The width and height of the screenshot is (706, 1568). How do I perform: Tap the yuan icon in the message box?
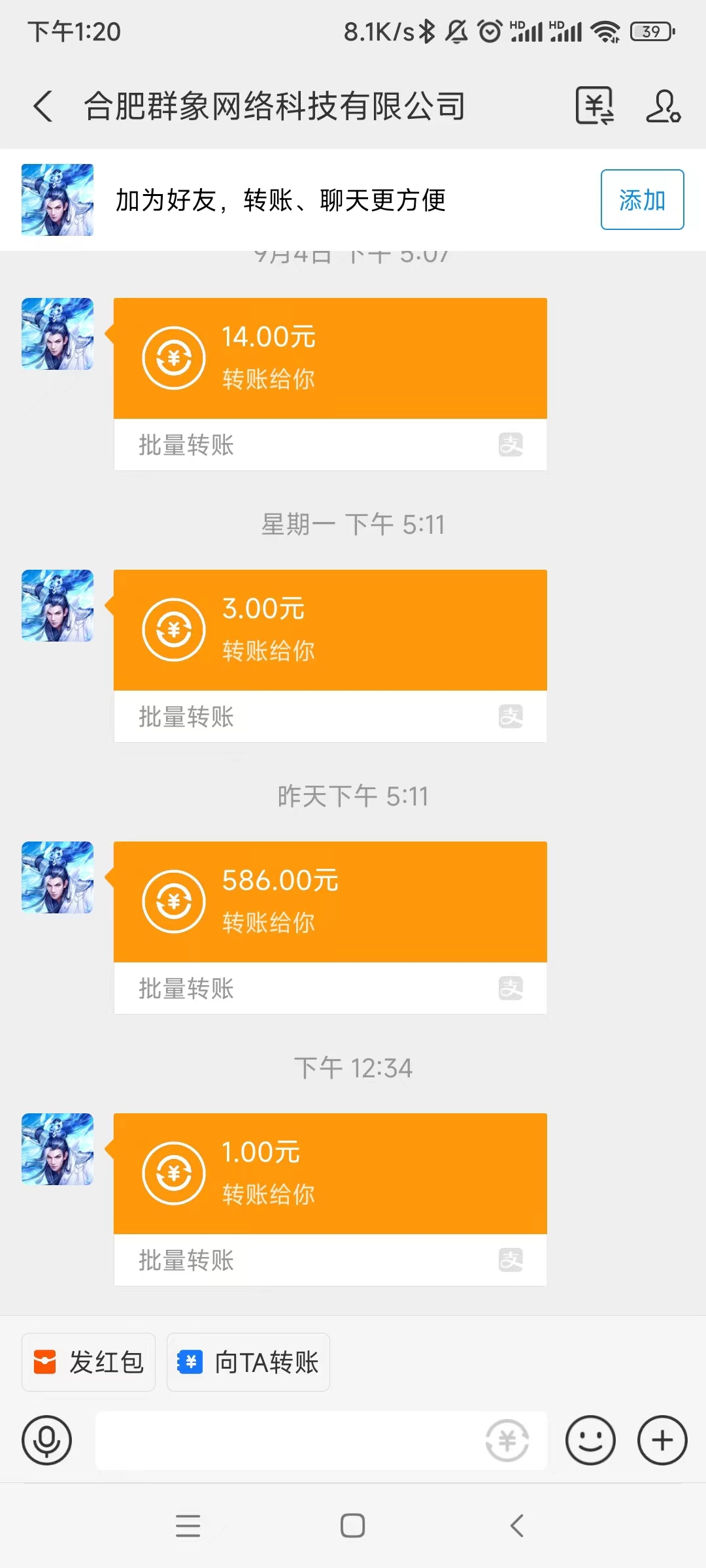[x=507, y=1441]
